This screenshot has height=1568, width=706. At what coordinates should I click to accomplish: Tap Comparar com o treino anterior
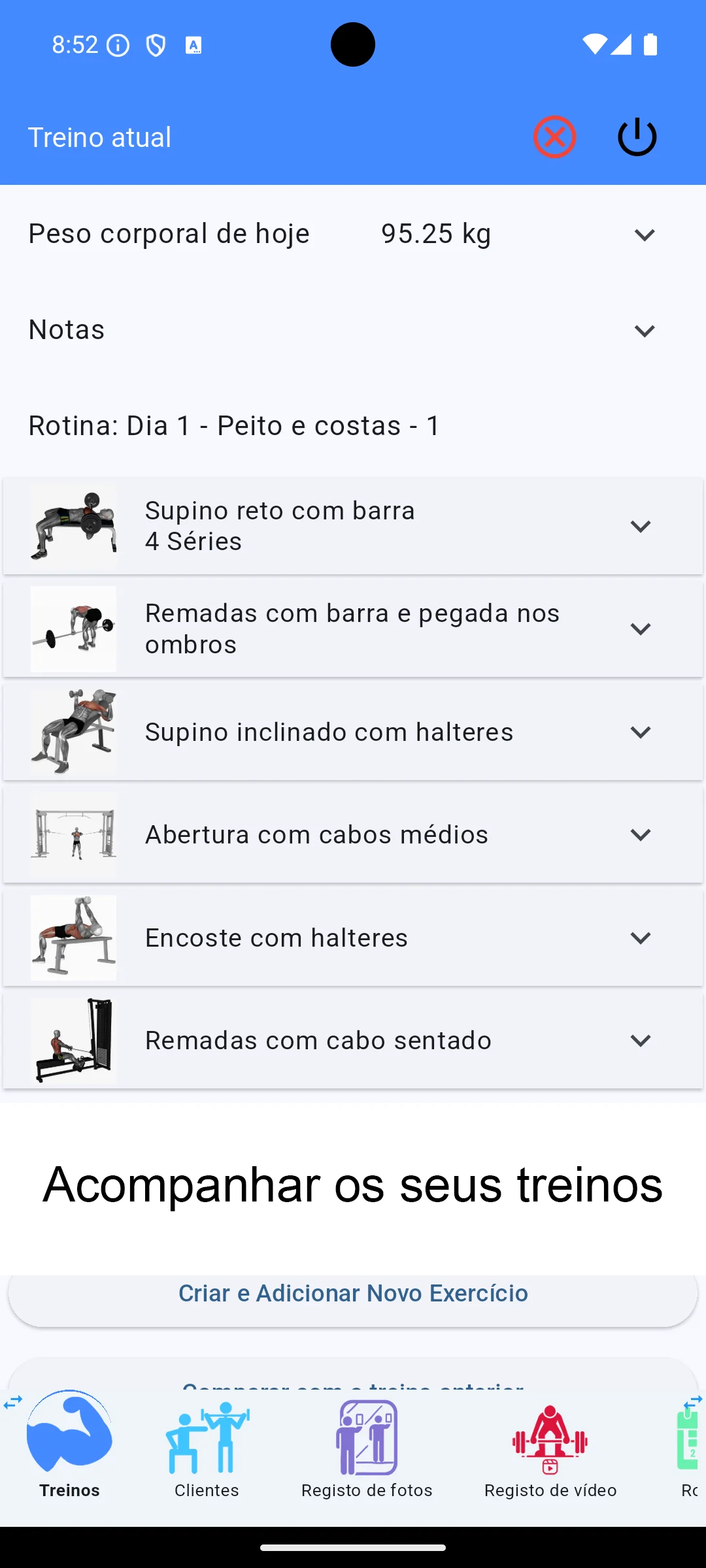tap(353, 1385)
